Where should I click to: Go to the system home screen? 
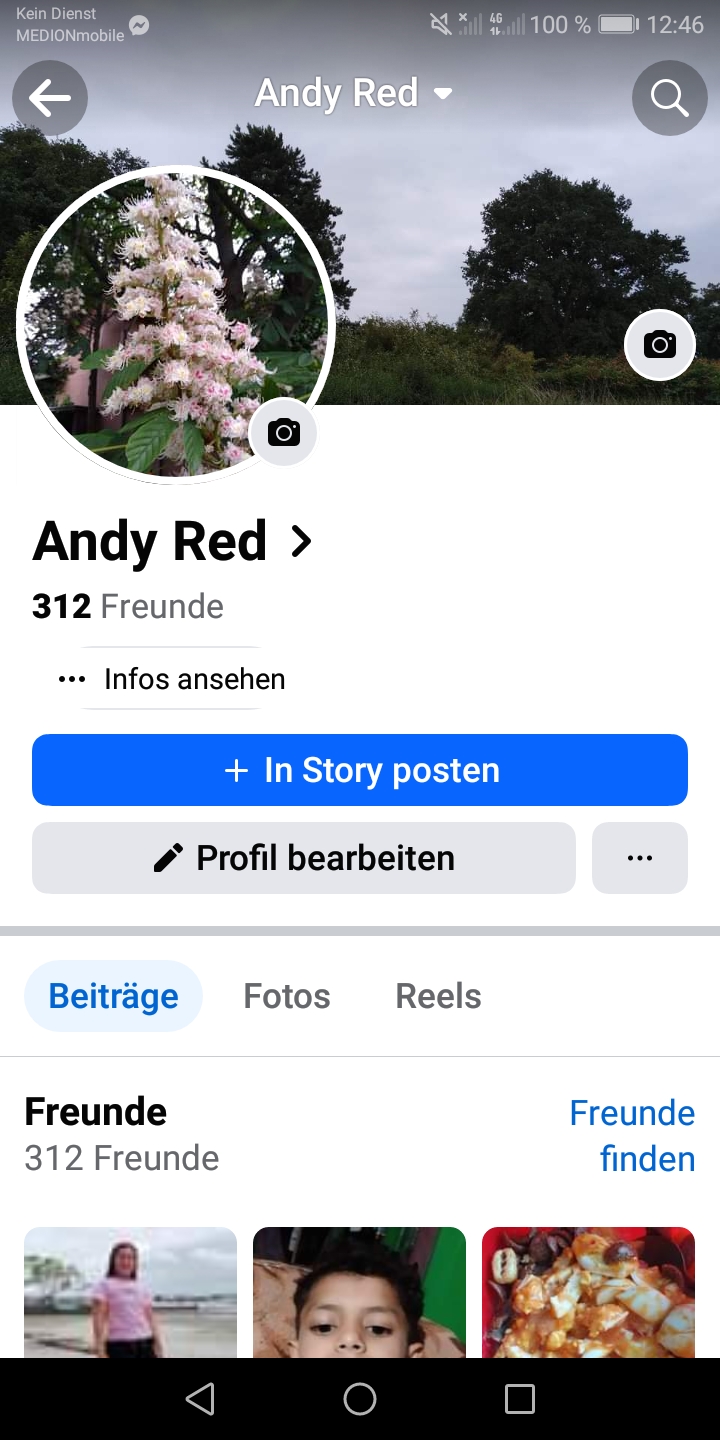tap(360, 1399)
